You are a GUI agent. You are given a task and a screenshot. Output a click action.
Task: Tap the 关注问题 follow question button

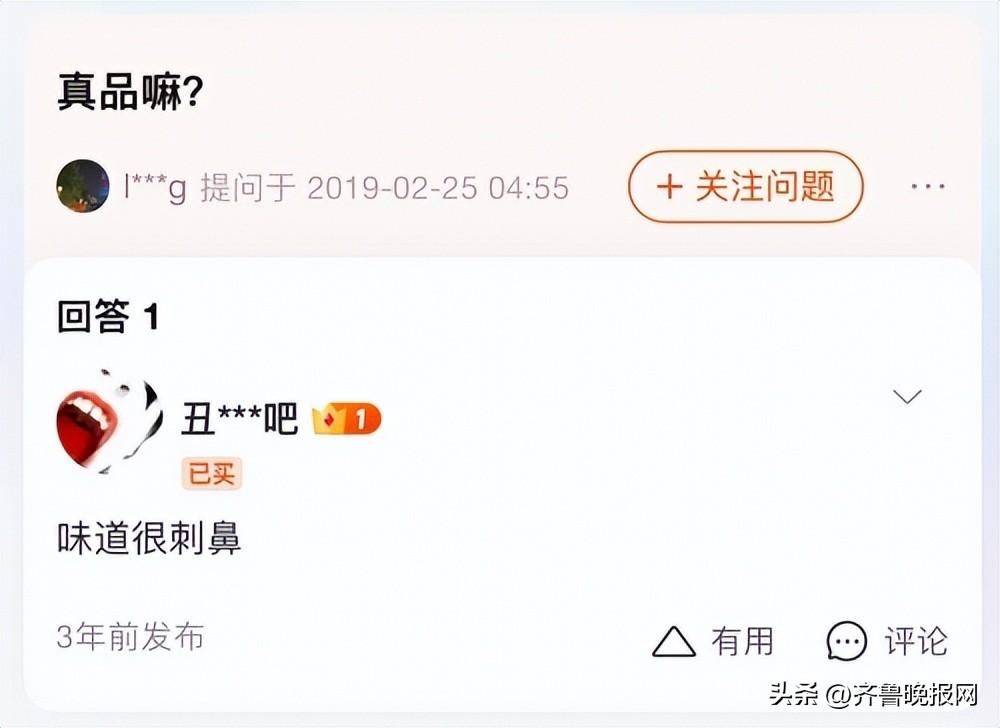pos(745,186)
